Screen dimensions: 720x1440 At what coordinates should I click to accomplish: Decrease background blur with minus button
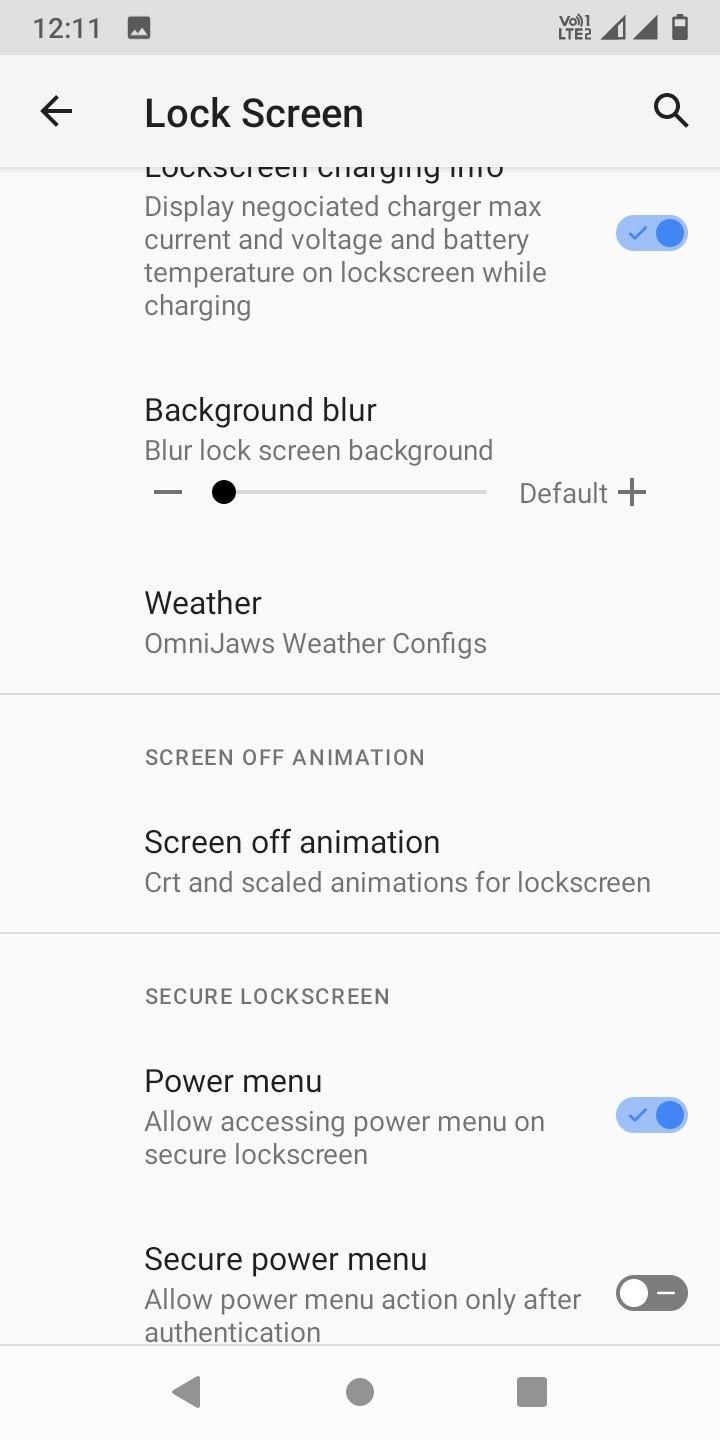pyautogui.click(x=168, y=493)
